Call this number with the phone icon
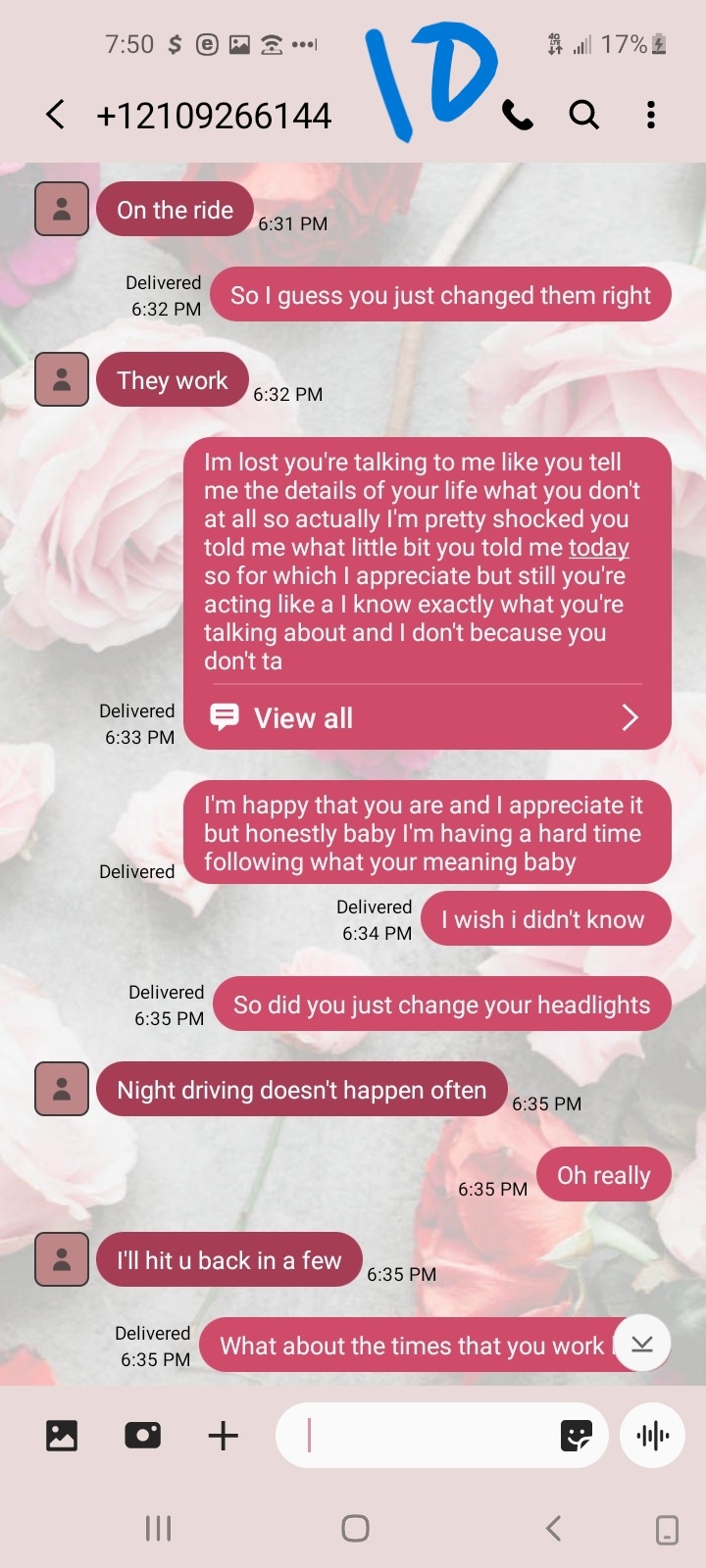 tap(518, 116)
